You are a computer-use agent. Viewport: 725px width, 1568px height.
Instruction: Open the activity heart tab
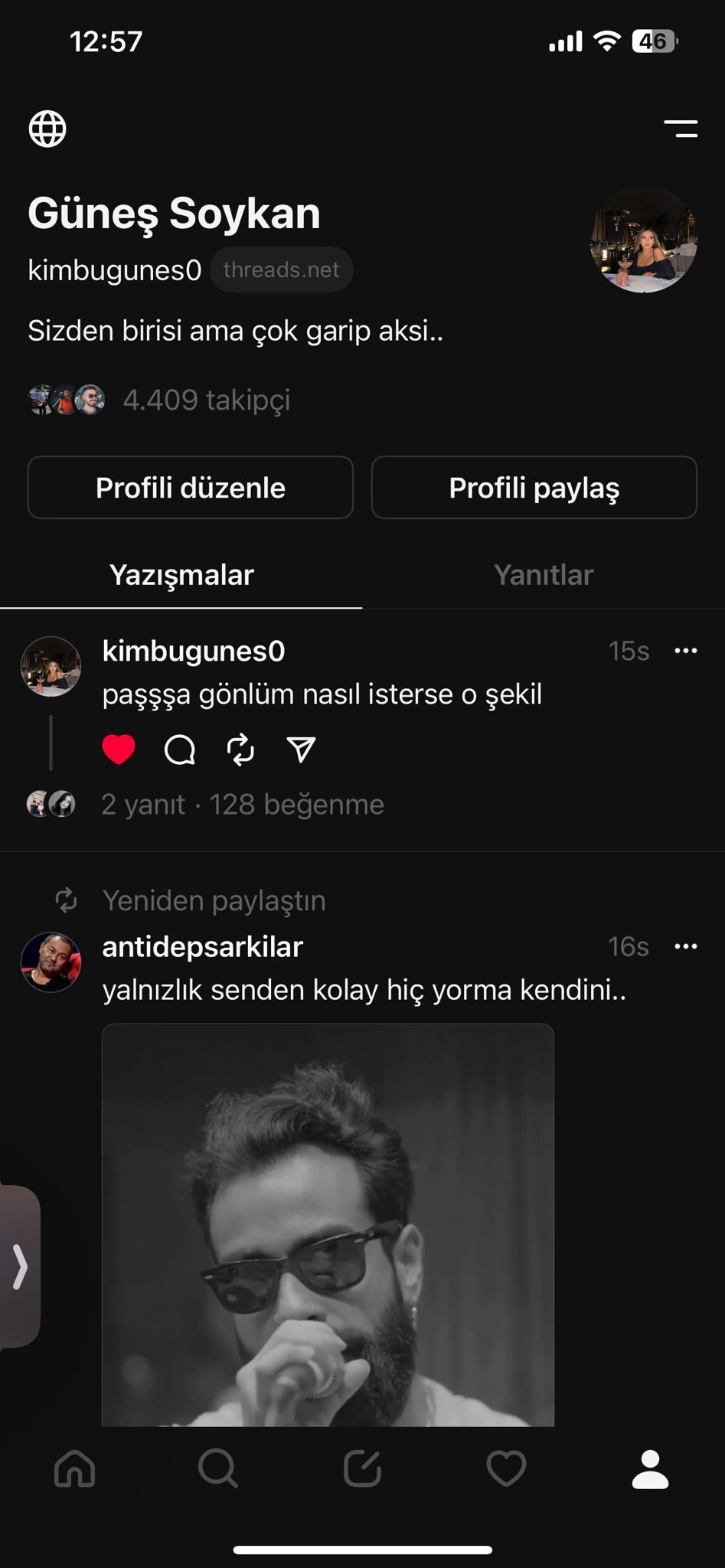pos(506,1468)
